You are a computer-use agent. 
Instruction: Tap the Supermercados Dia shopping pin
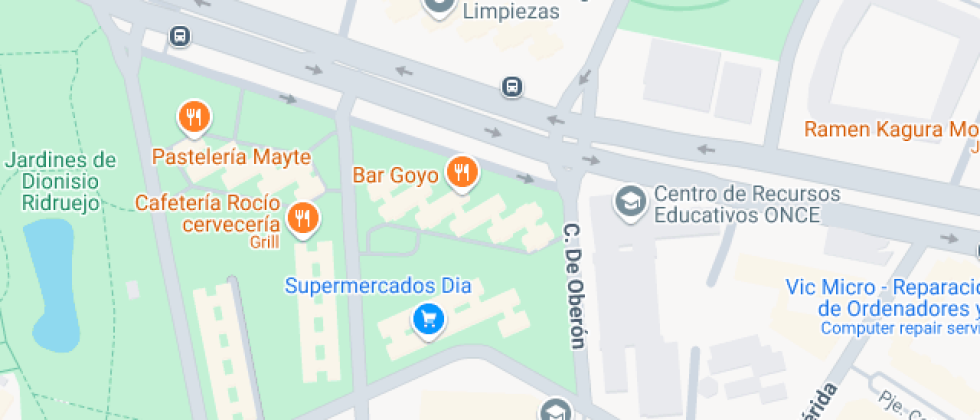click(x=429, y=320)
